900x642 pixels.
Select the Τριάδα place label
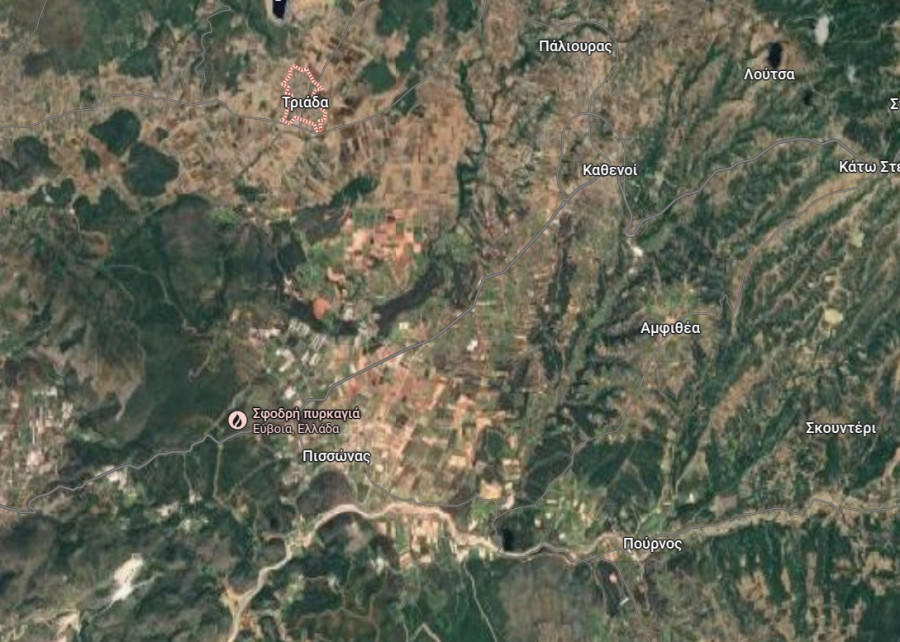[305, 102]
